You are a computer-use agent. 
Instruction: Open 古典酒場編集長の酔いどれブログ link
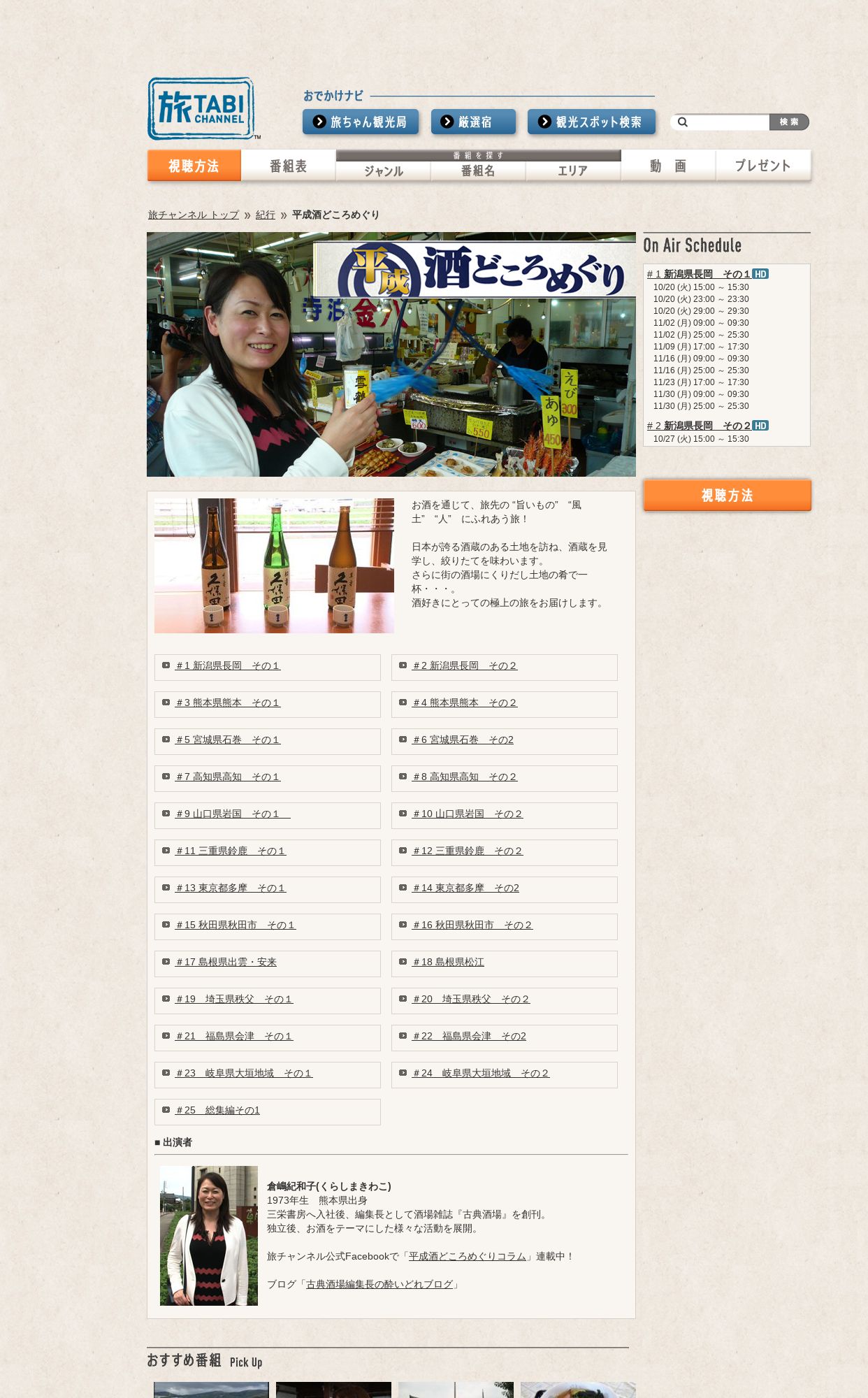coord(379,1285)
